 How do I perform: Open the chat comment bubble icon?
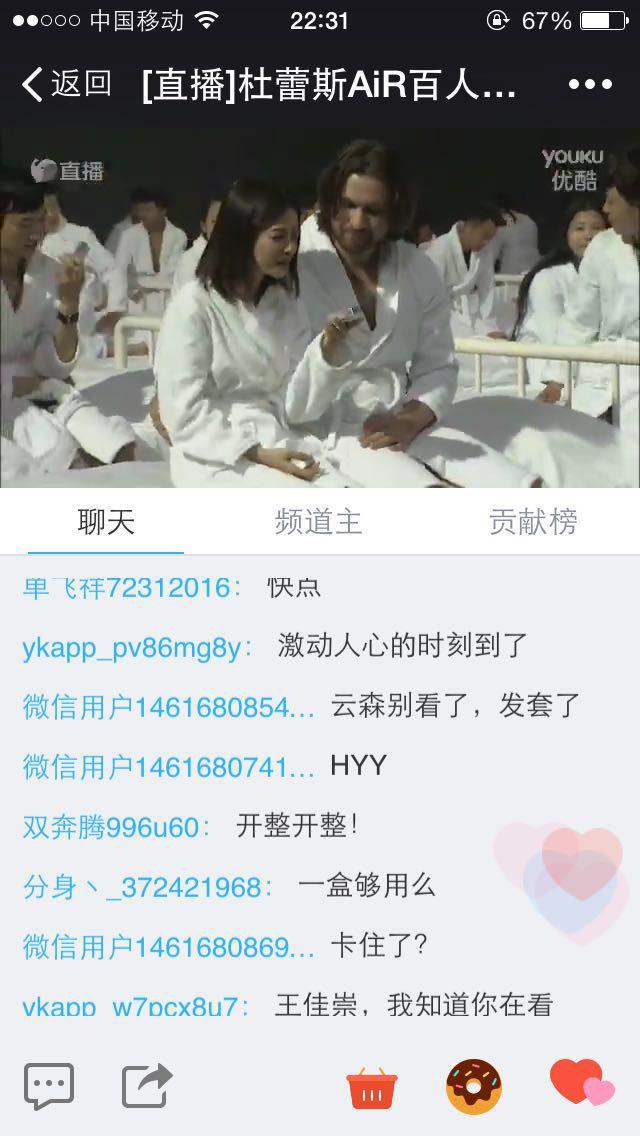point(49,1086)
